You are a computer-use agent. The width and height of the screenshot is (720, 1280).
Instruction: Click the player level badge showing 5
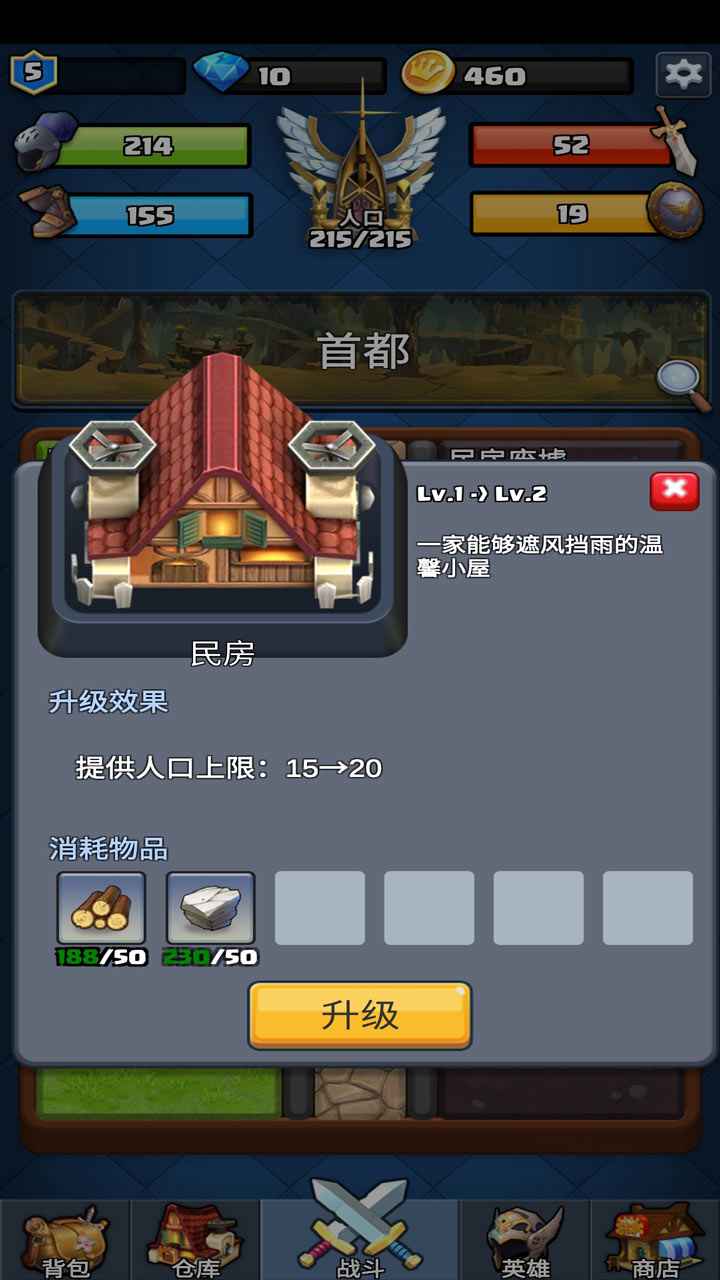32,72
